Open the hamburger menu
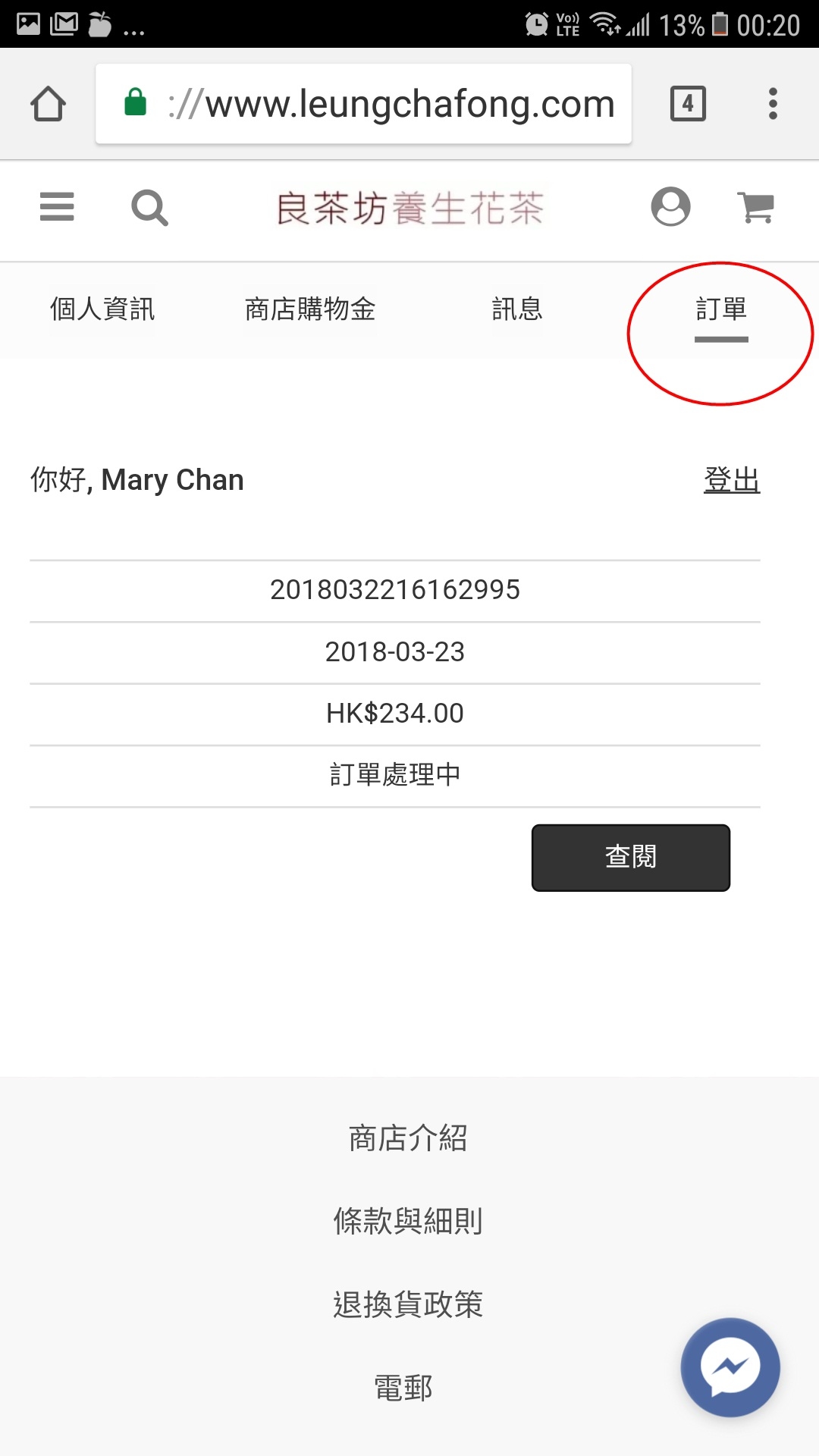819x1456 pixels. 57,206
